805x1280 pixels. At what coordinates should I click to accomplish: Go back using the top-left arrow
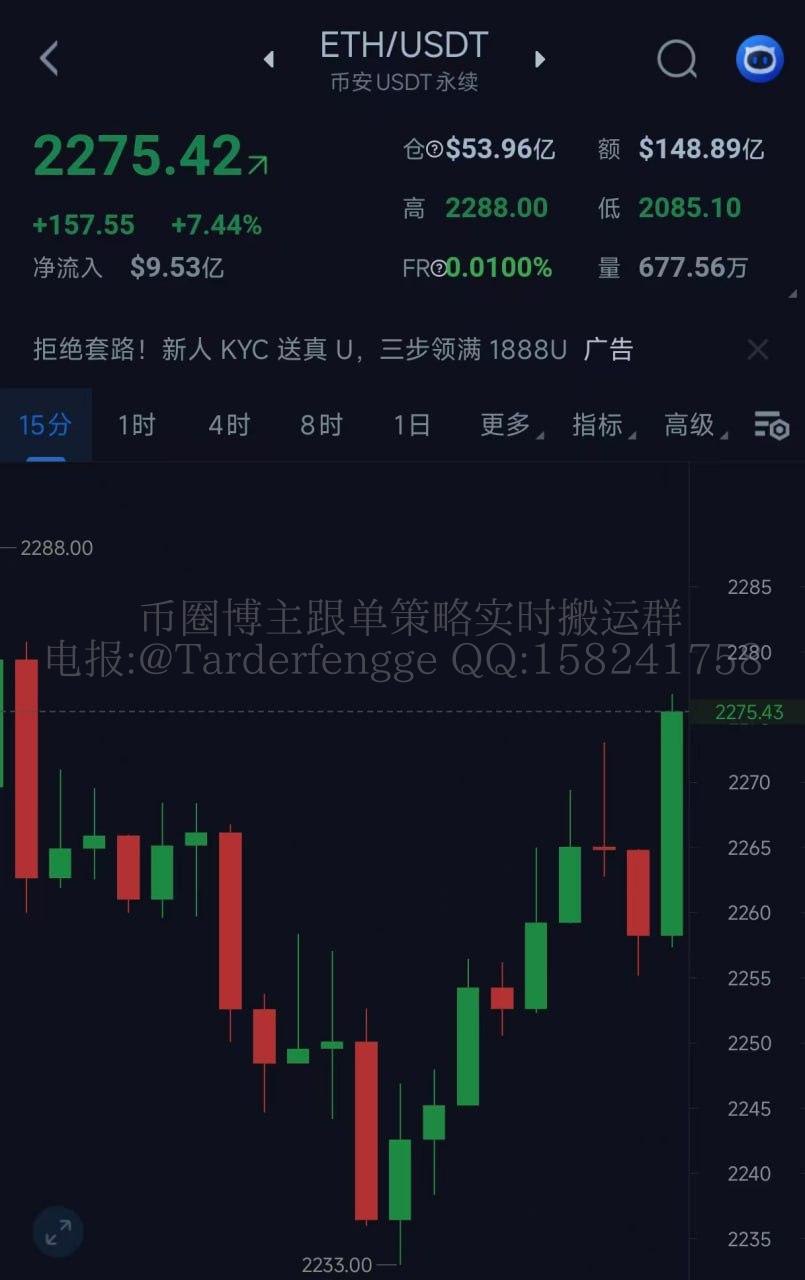pyautogui.click(x=49, y=59)
